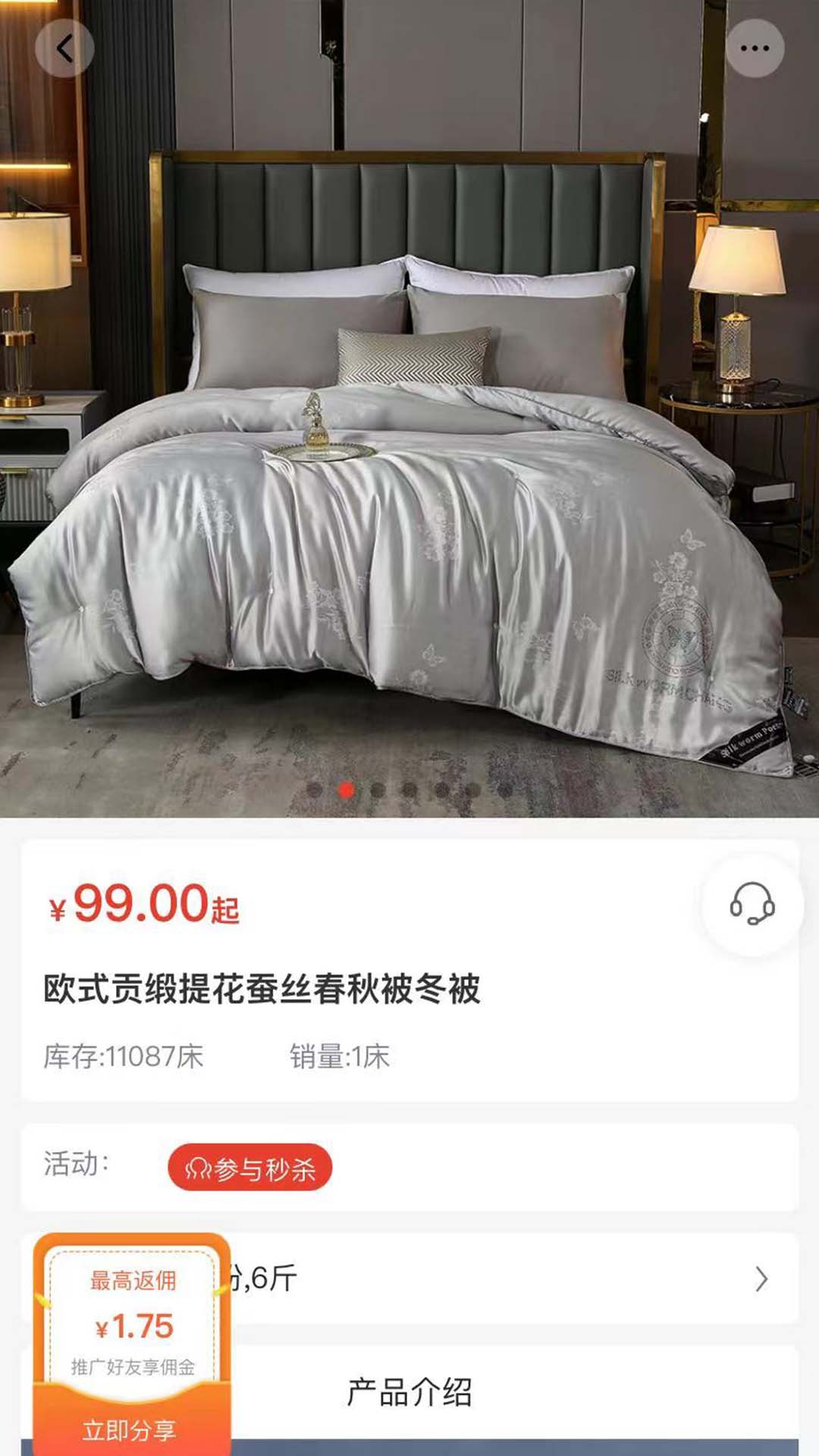Expand the 6斤 specification row
The width and height of the screenshot is (819, 1456).
click(761, 1279)
